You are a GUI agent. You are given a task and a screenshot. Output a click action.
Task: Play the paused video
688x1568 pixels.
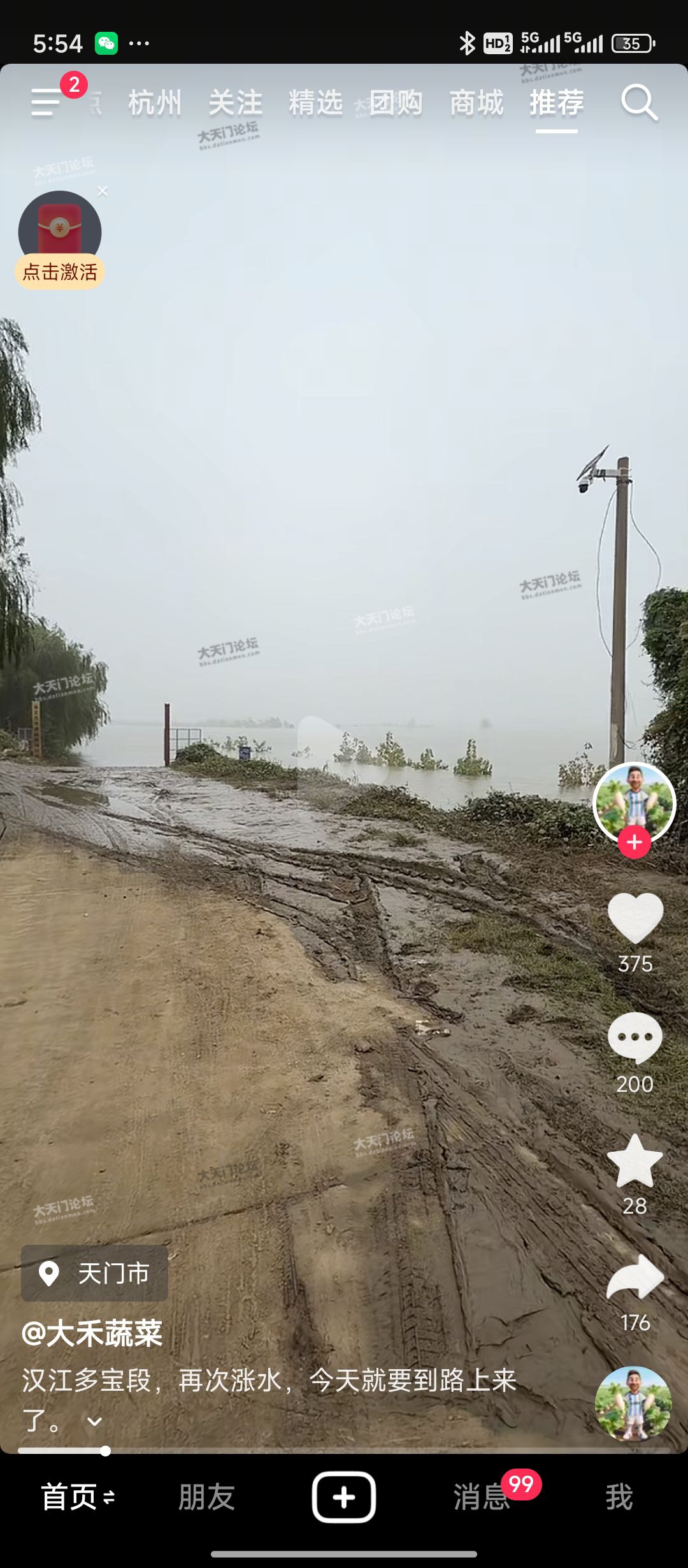point(343,759)
